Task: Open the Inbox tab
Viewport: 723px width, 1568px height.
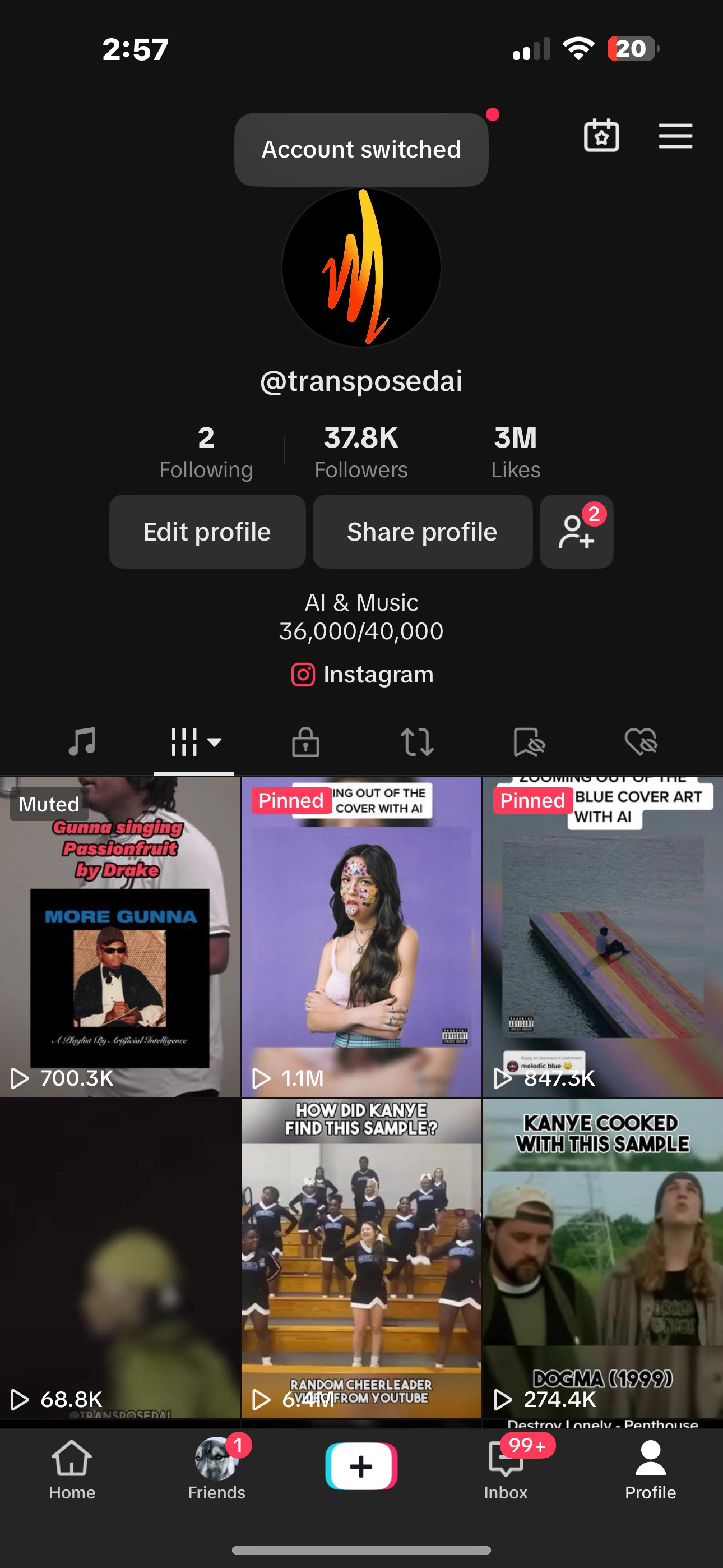Action: tap(506, 1469)
